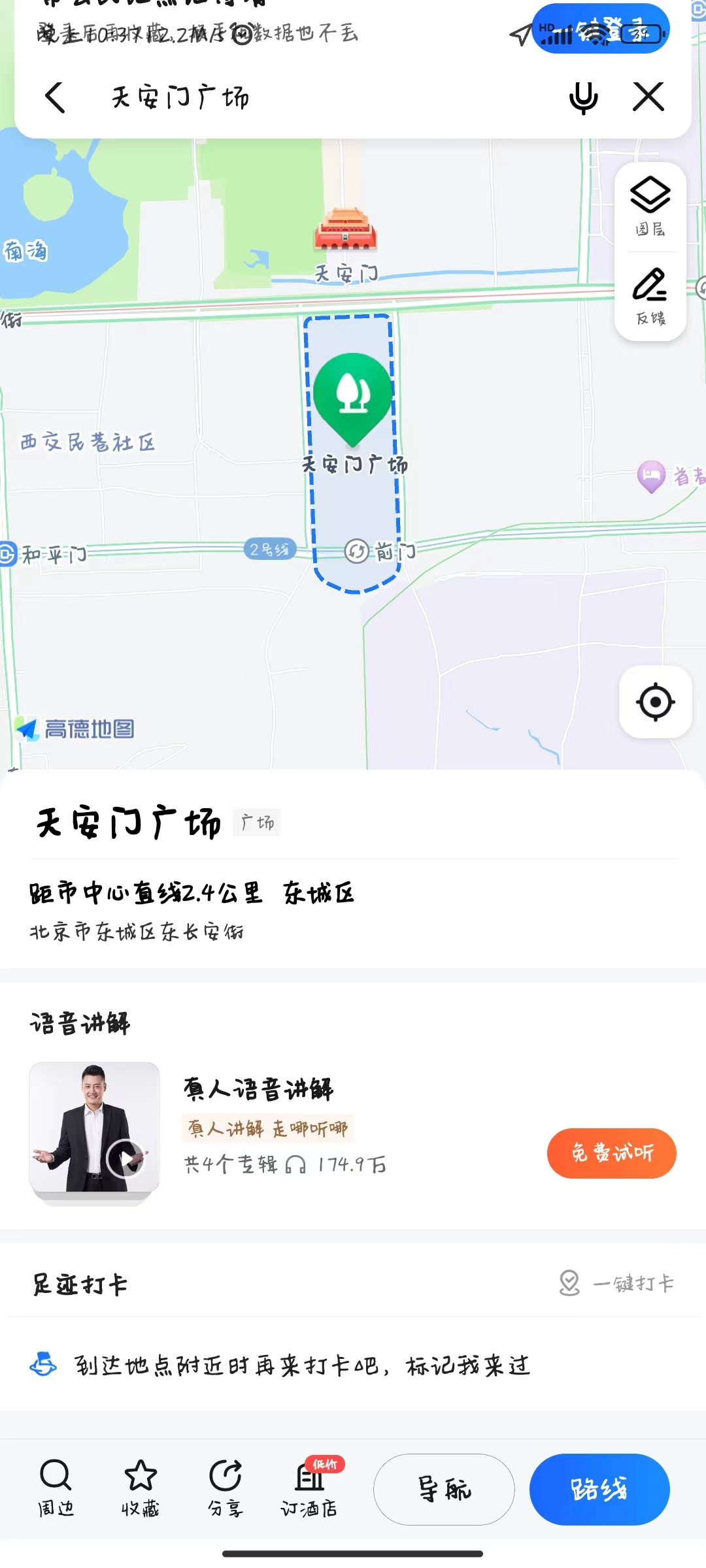Clear the search with the X icon
This screenshot has width=706, height=1568.
coord(648,97)
